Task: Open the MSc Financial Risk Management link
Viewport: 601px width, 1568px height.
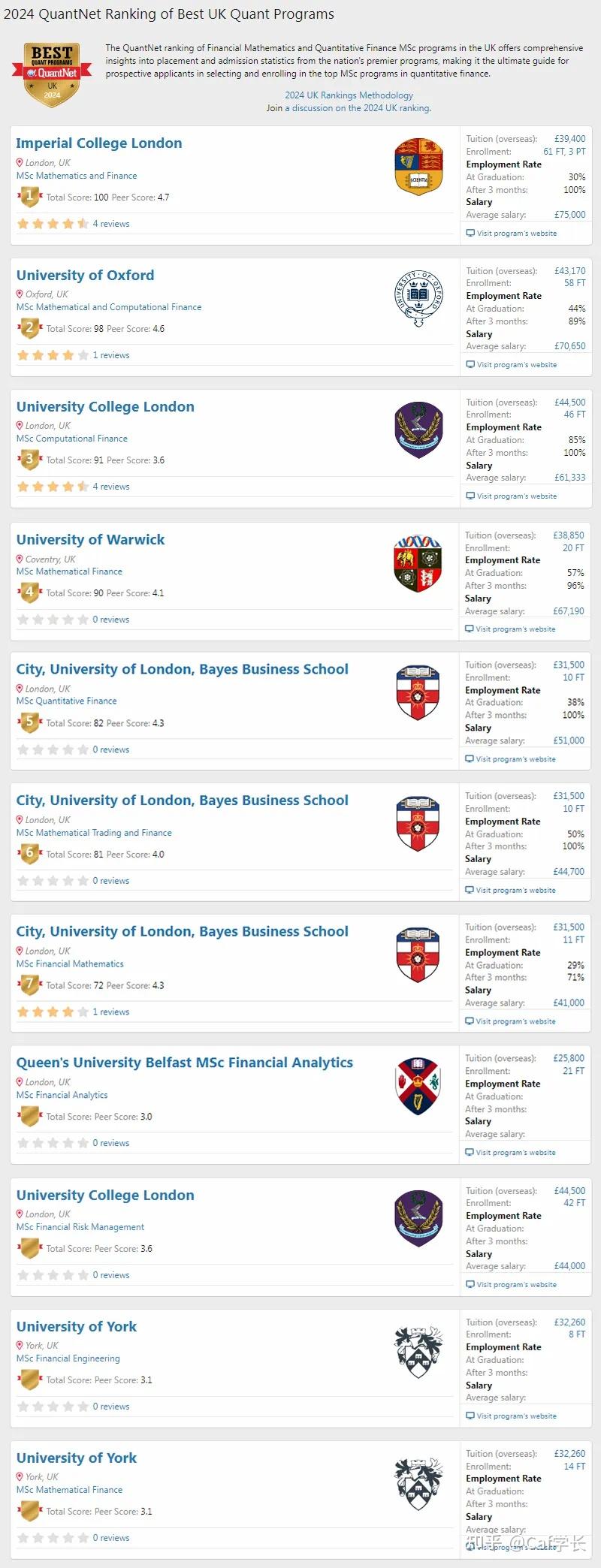Action: 80,1227
